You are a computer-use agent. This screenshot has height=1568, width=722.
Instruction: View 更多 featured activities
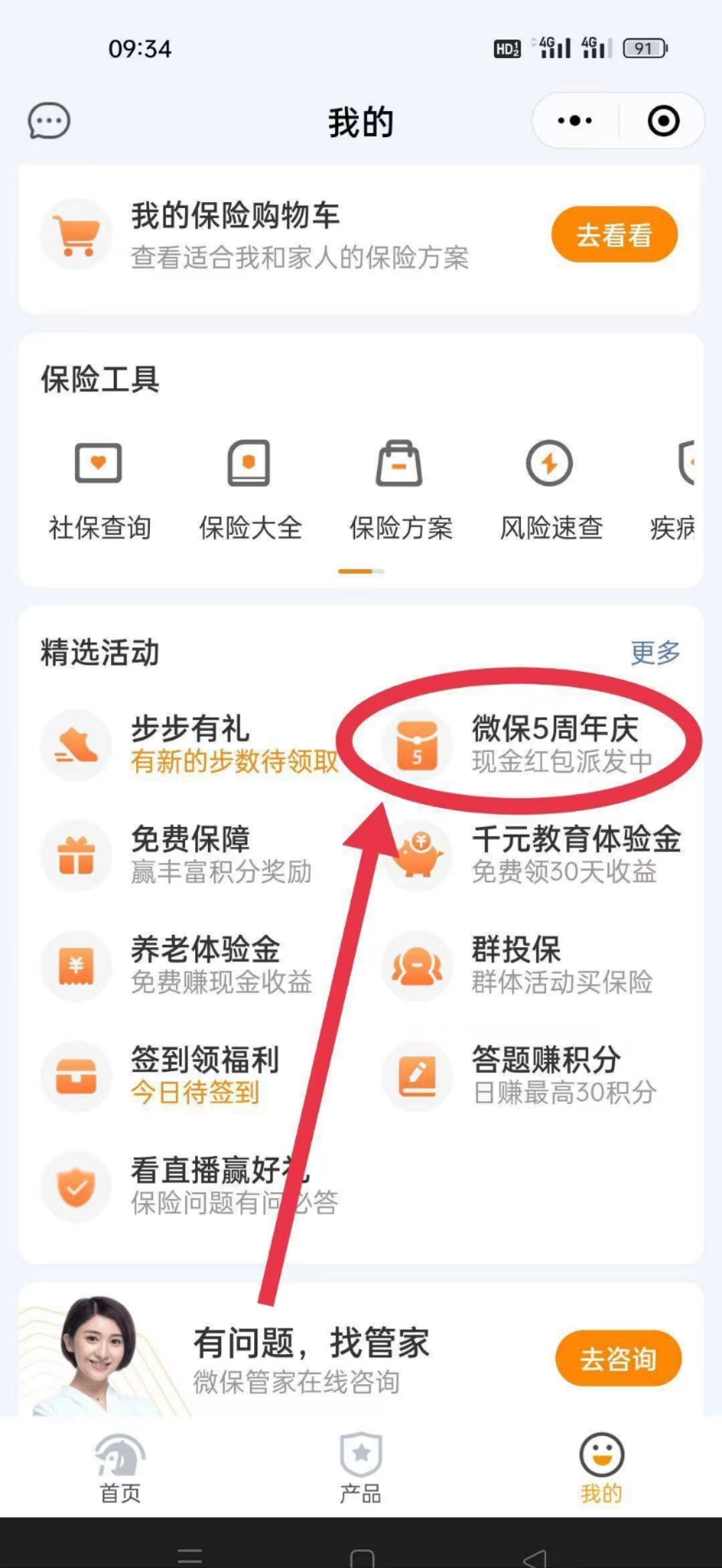[x=655, y=652]
